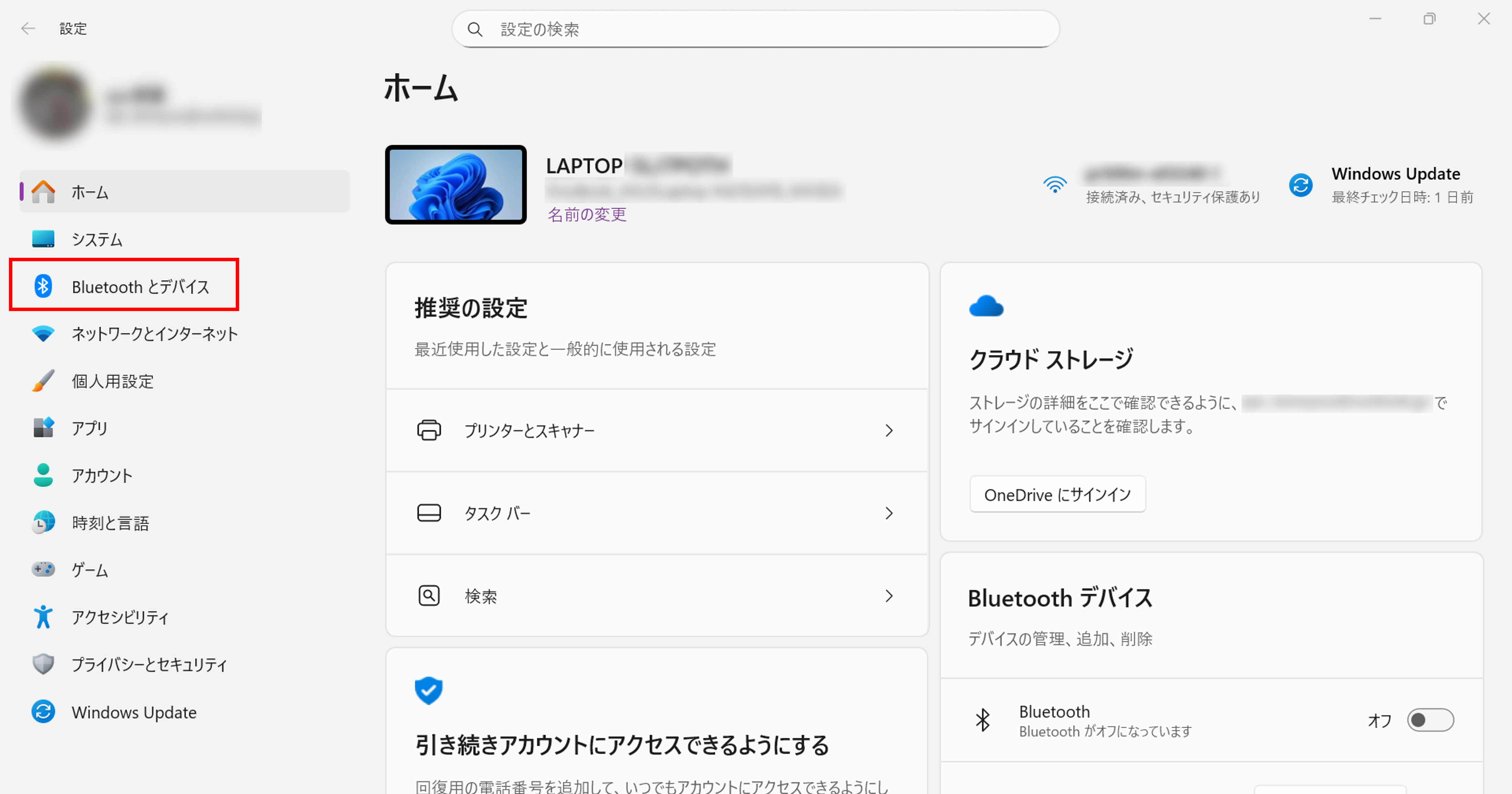Go to プライバシーとセキュリティ settings
Screen dimensions: 1512x794
149,664
